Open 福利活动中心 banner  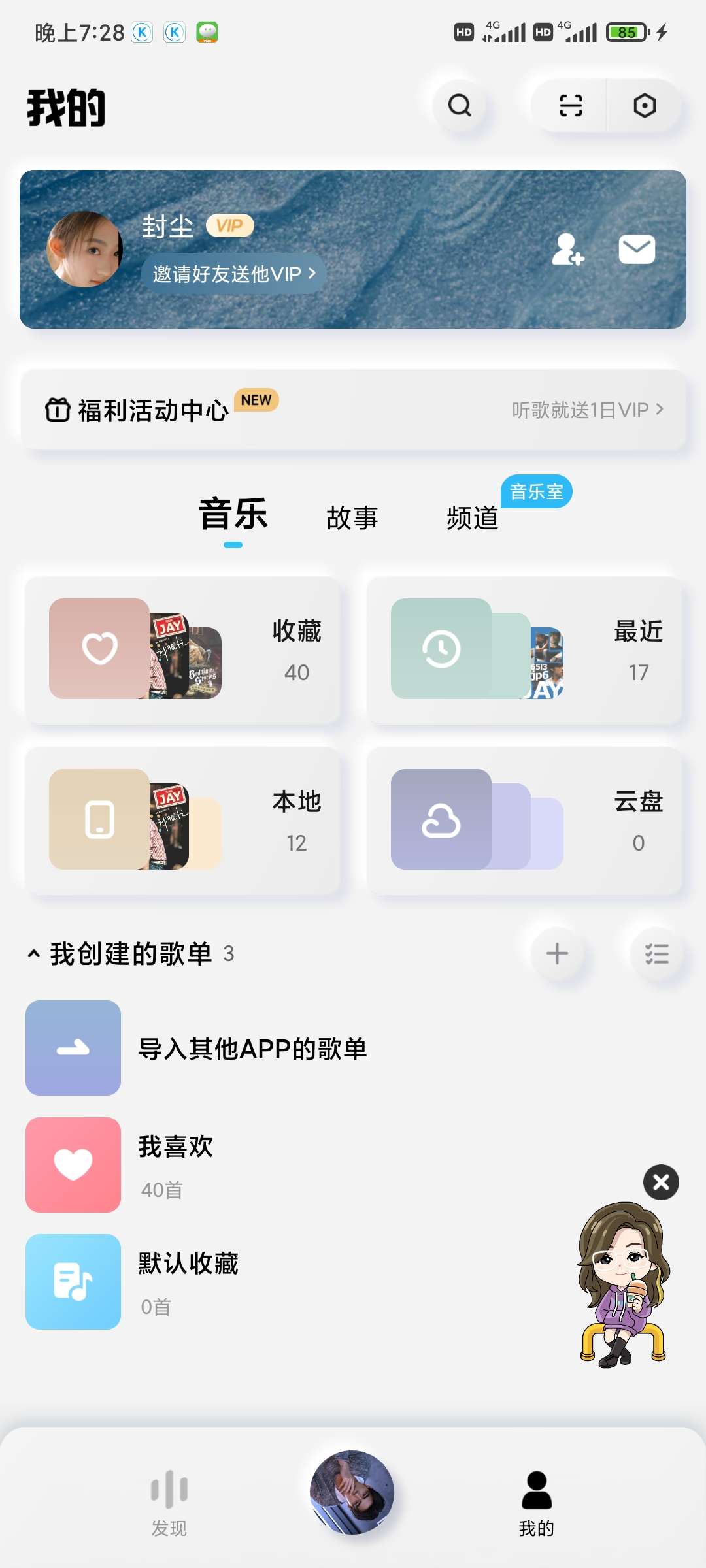click(353, 410)
